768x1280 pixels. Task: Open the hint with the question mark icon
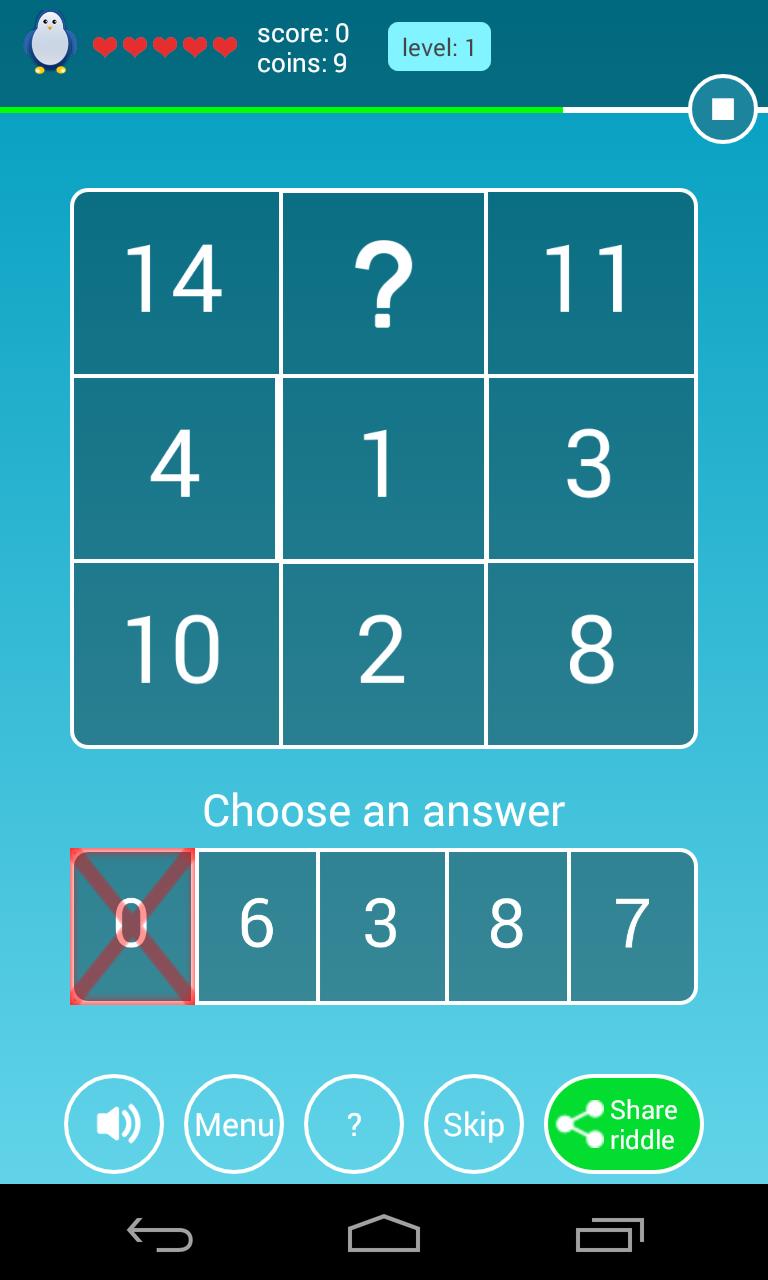pyautogui.click(x=354, y=1123)
